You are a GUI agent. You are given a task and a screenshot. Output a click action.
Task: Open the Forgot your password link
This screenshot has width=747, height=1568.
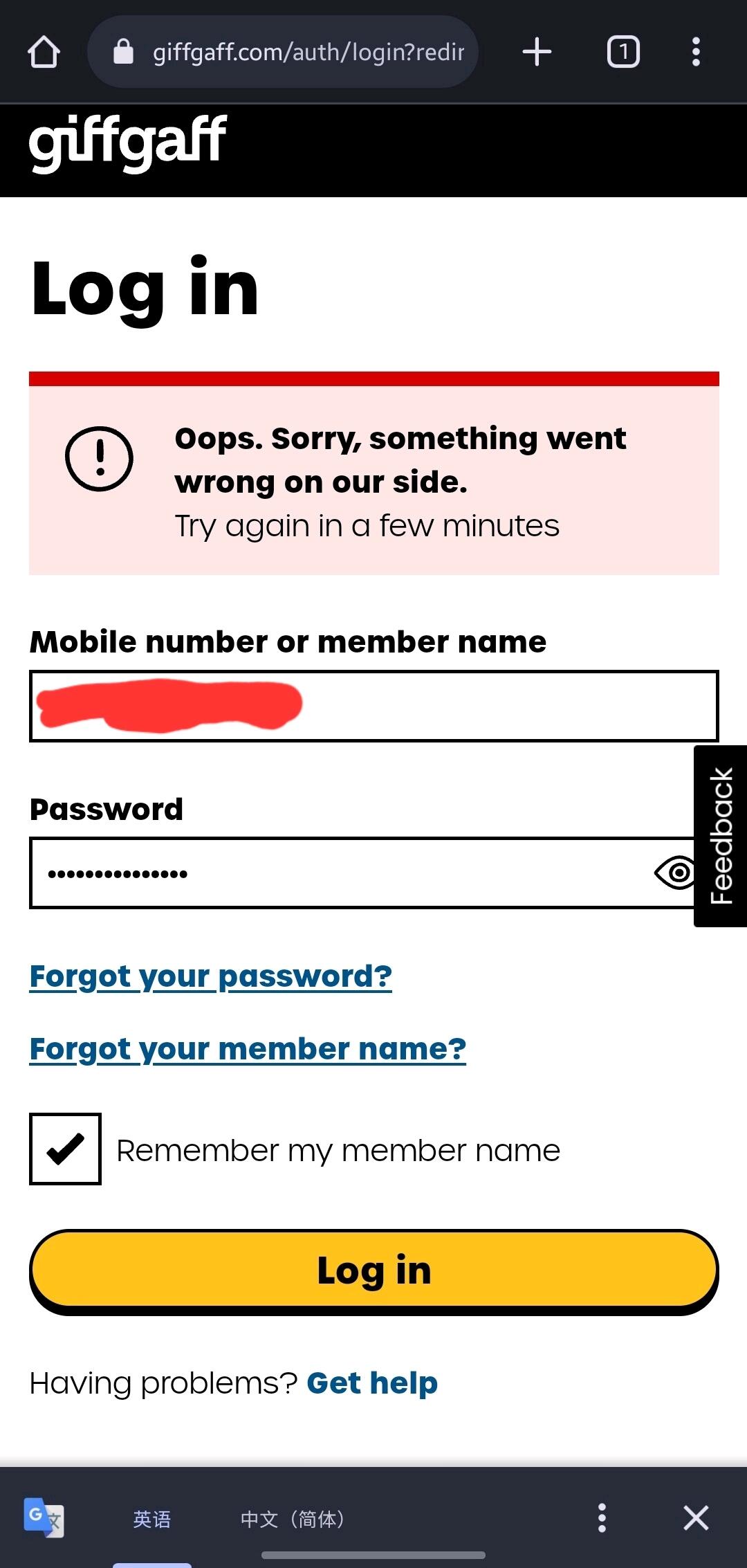click(x=210, y=976)
